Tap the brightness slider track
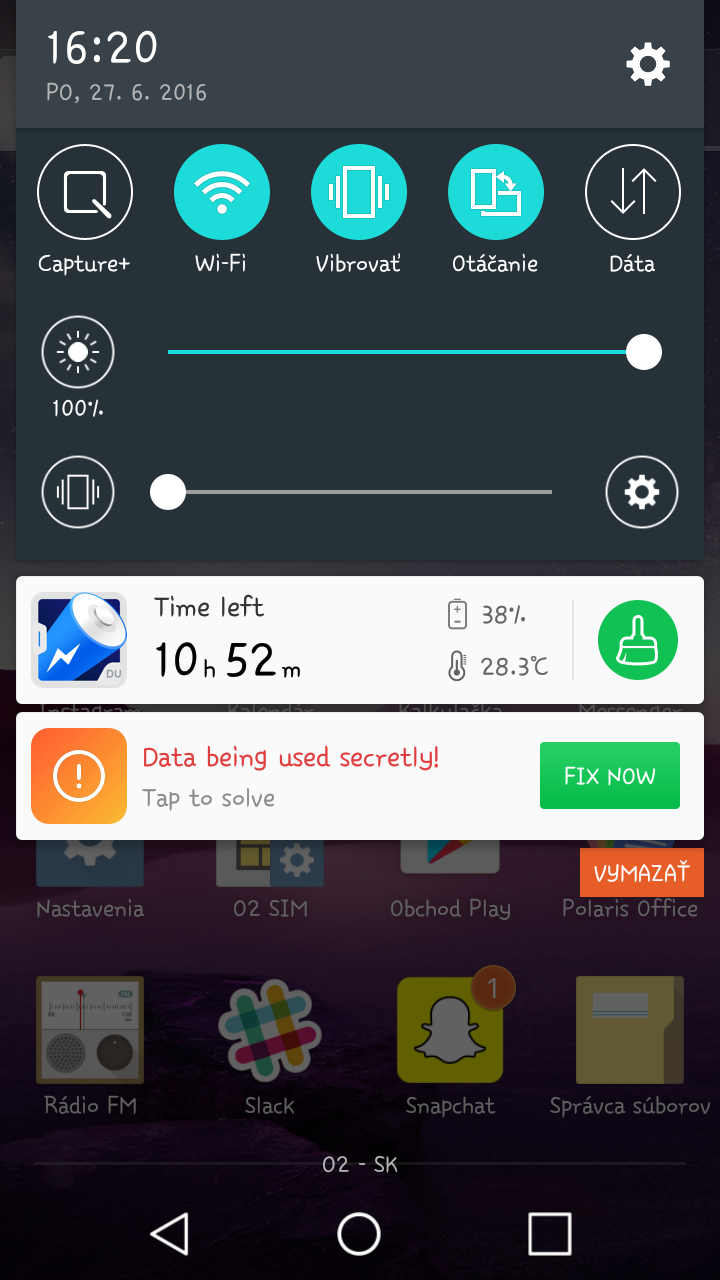The image size is (720, 1280). (400, 352)
